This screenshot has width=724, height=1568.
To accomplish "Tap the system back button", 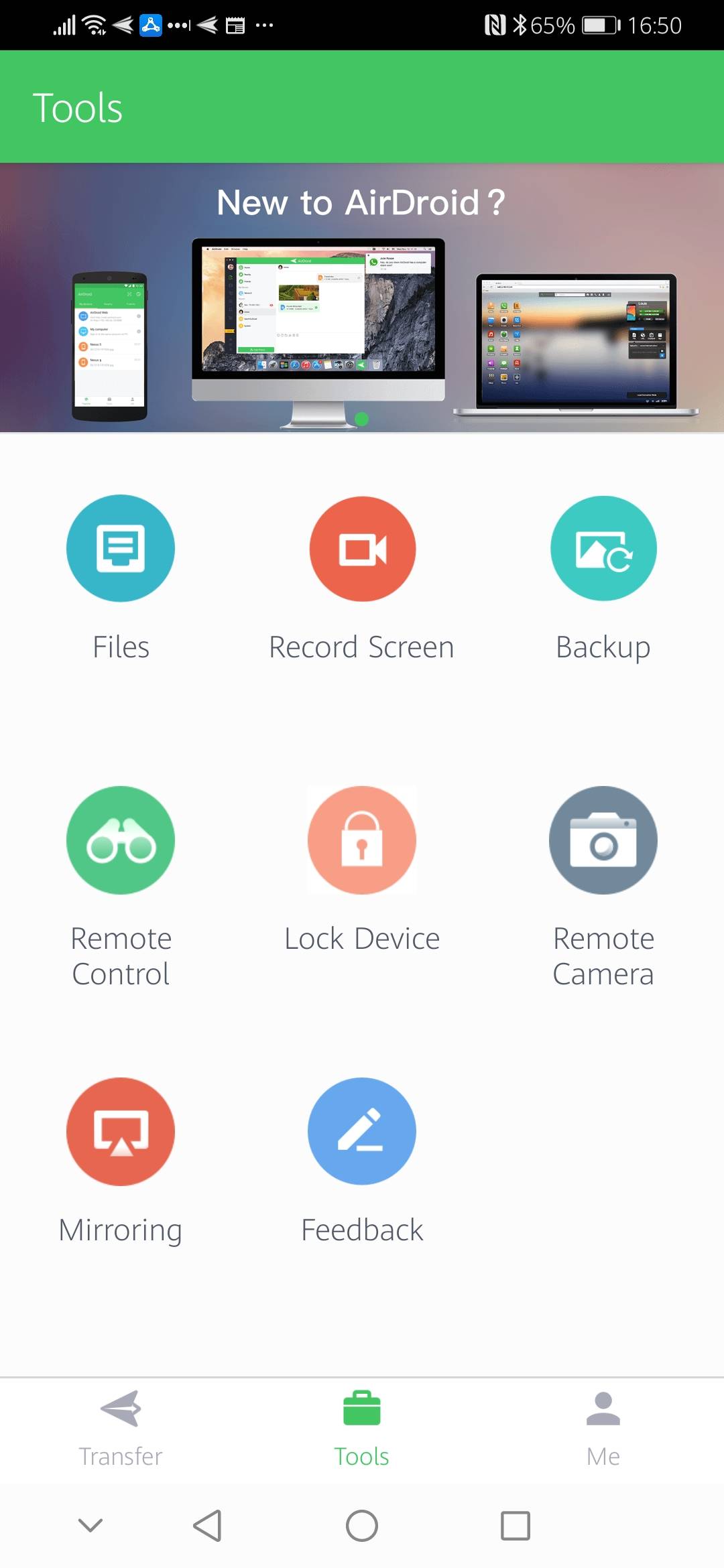I will point(207,1526).
